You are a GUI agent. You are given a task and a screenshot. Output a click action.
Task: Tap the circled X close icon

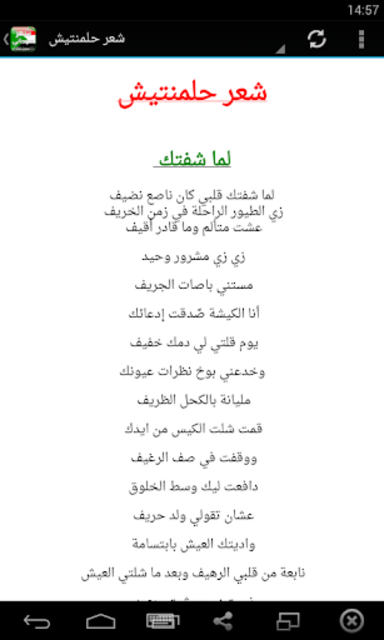click(x=351, y=621)
